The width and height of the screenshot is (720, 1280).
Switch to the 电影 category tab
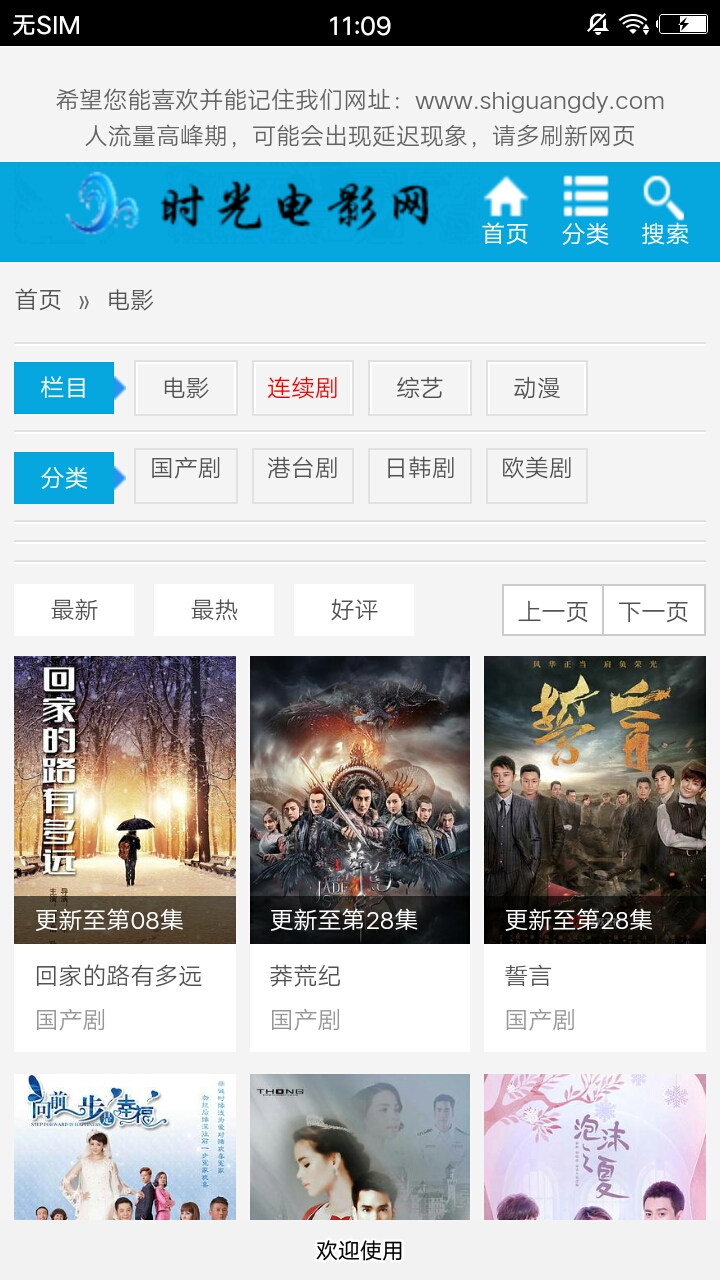(186, 388)
